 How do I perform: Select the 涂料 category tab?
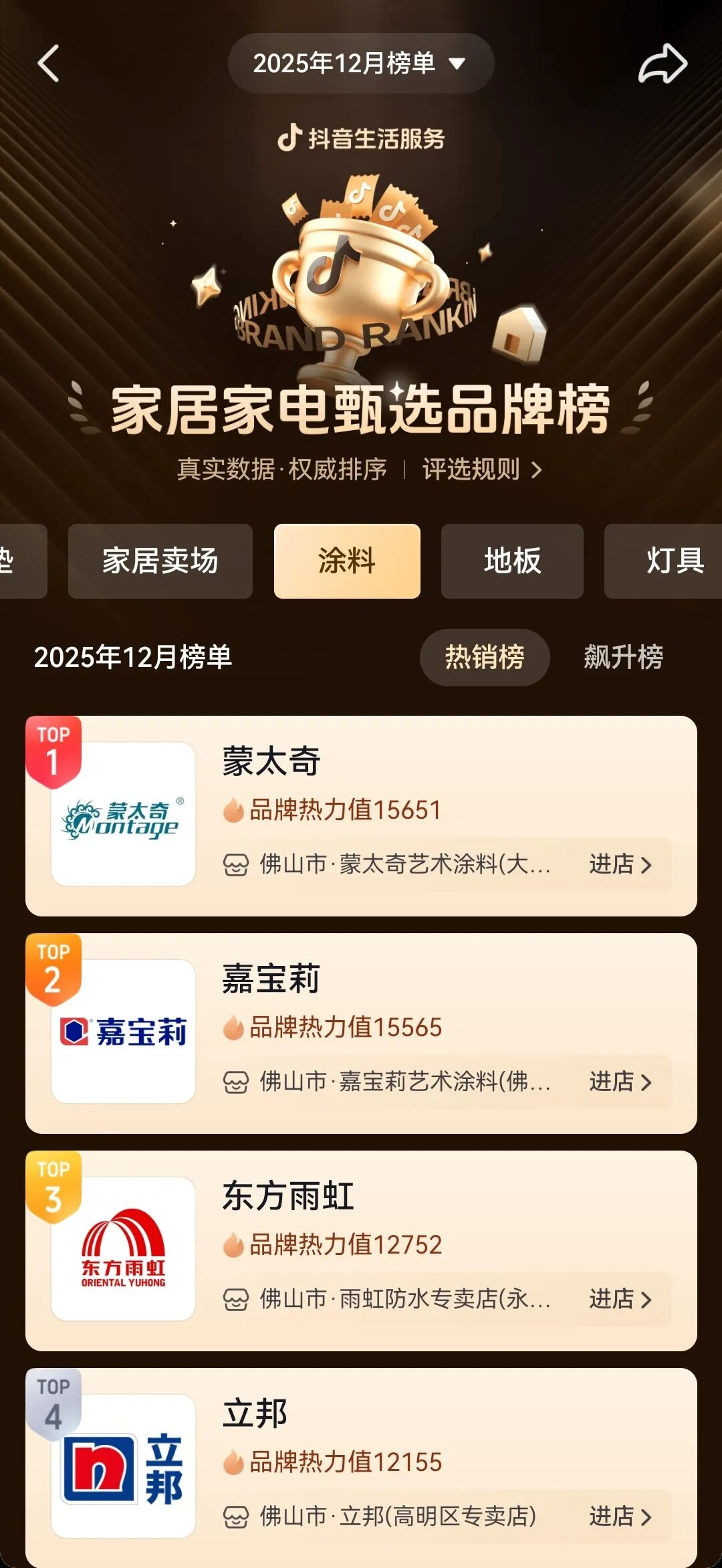(x=347, y=561)
